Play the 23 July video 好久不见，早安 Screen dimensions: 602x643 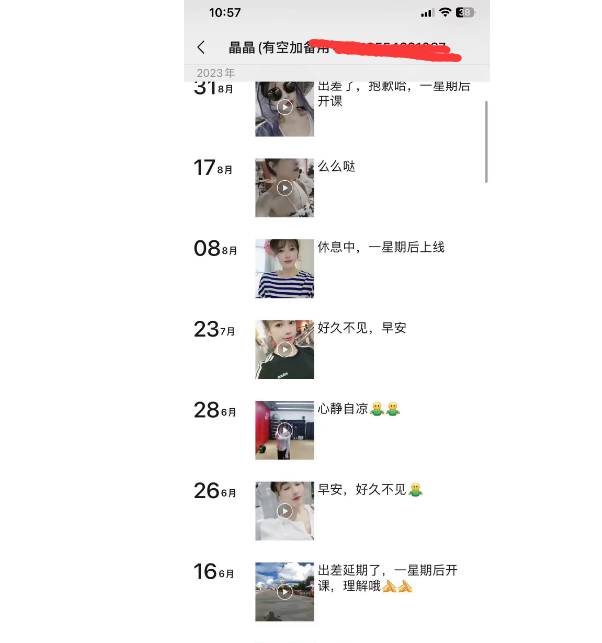pyautogui.click(x=284, y=349)
